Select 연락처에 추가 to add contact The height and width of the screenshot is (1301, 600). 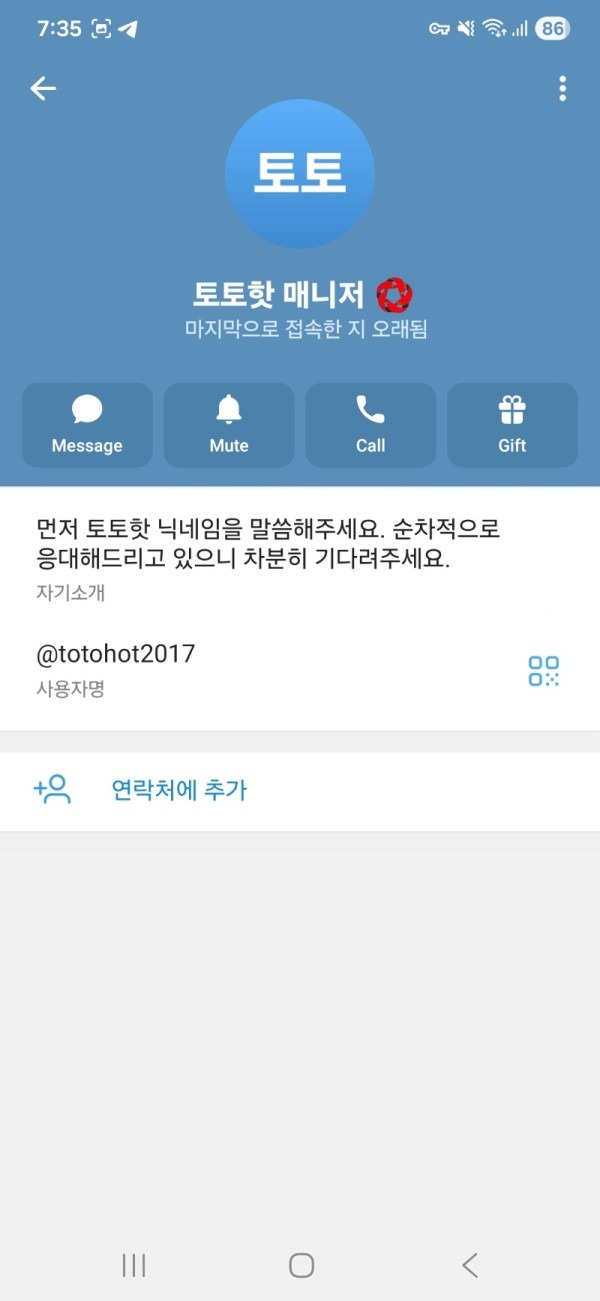178,791
